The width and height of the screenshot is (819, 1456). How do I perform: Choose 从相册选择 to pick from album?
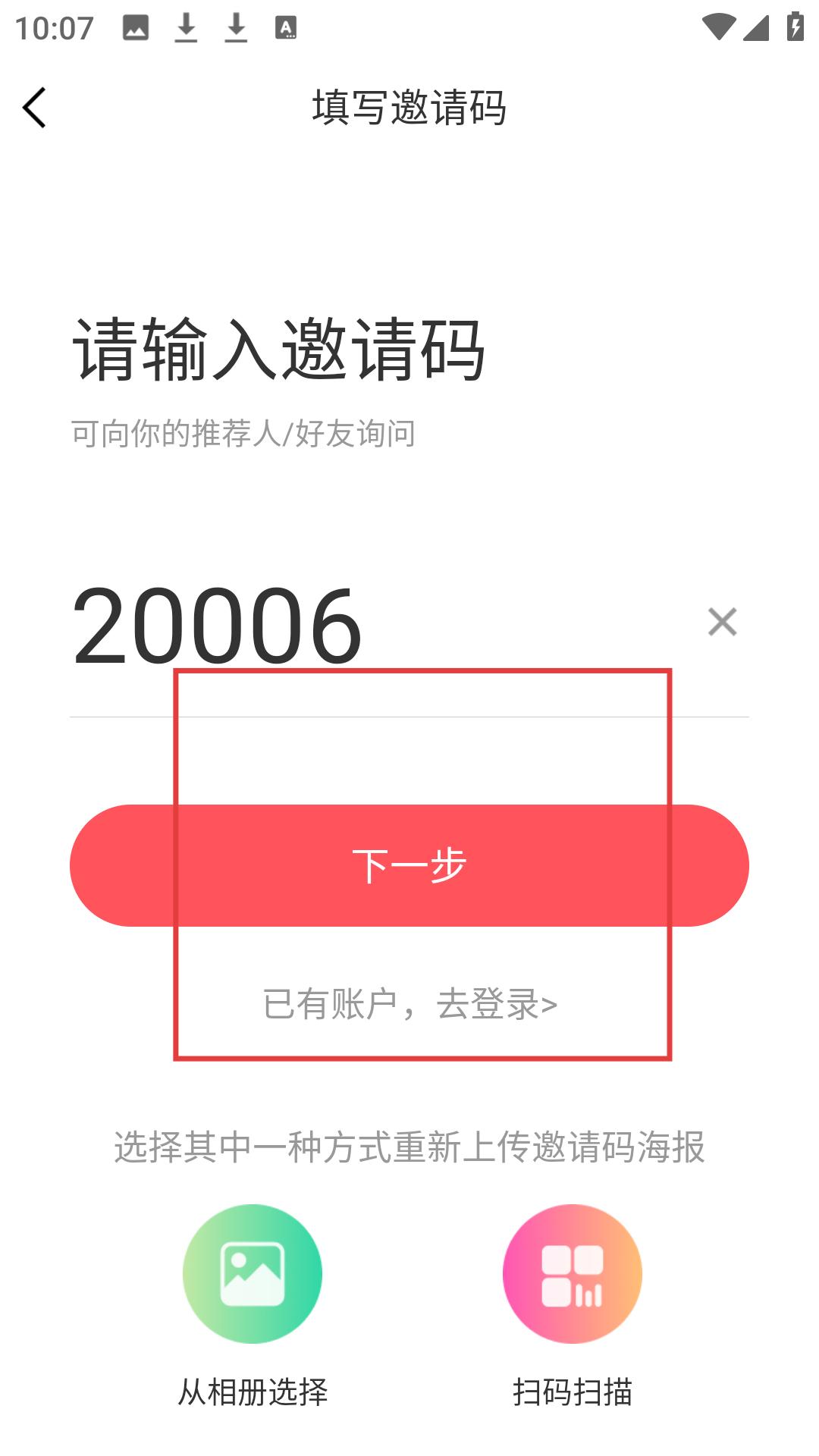pyautogui.click(x=253, y=1306)
